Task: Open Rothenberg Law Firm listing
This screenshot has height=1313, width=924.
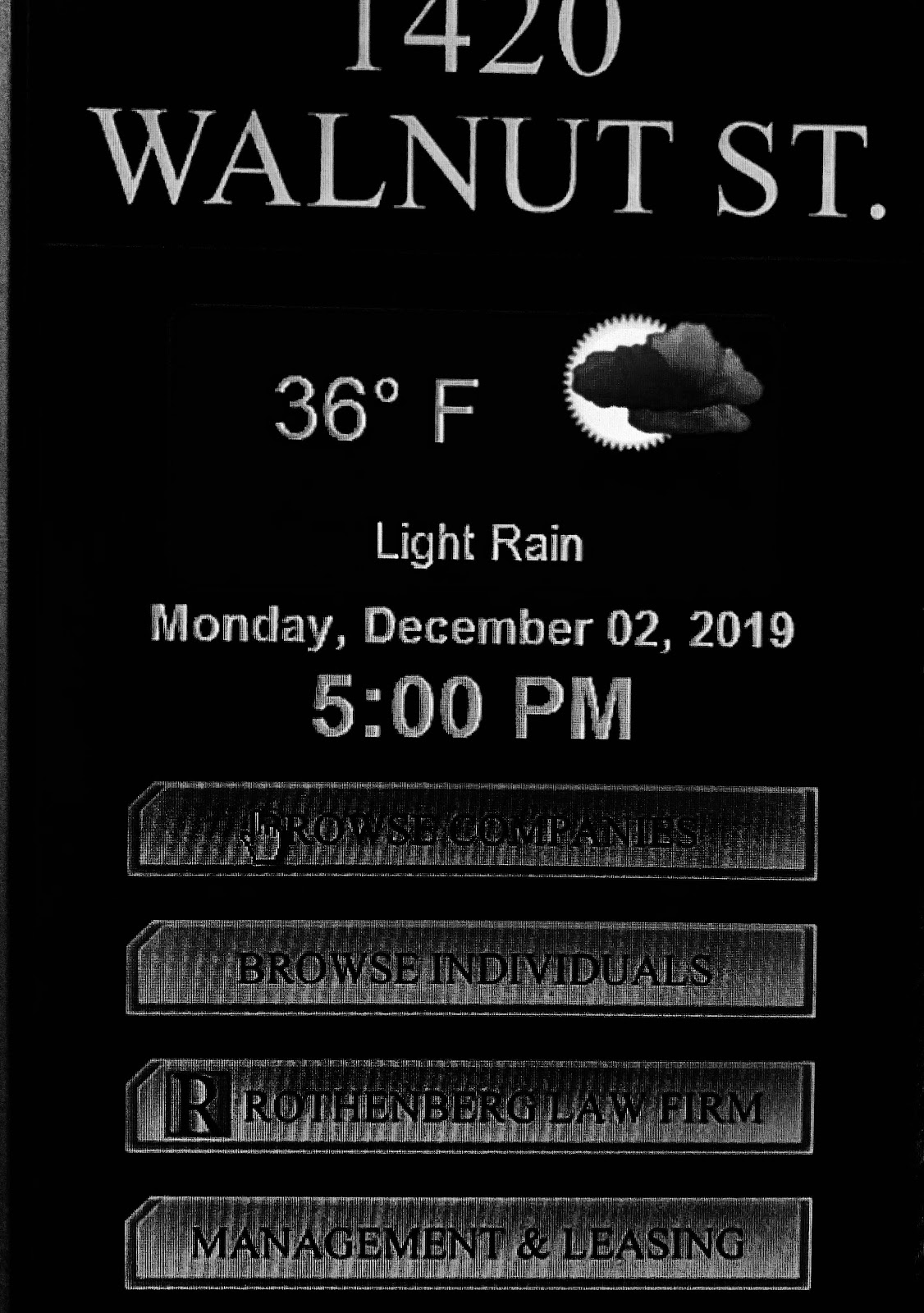Action: coord(472,1107)
